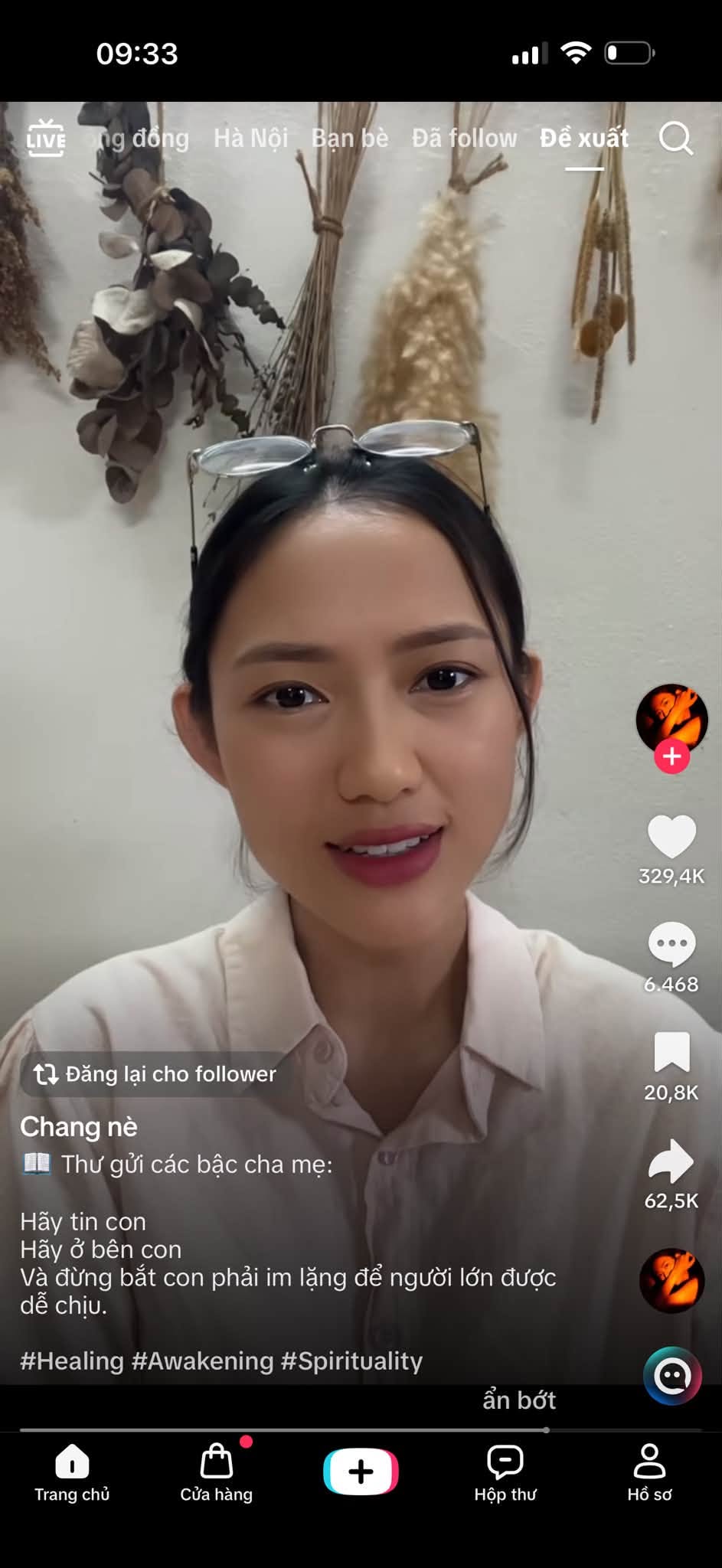
Task: Open the spinning sound disc
Action: pos(671,1281)
